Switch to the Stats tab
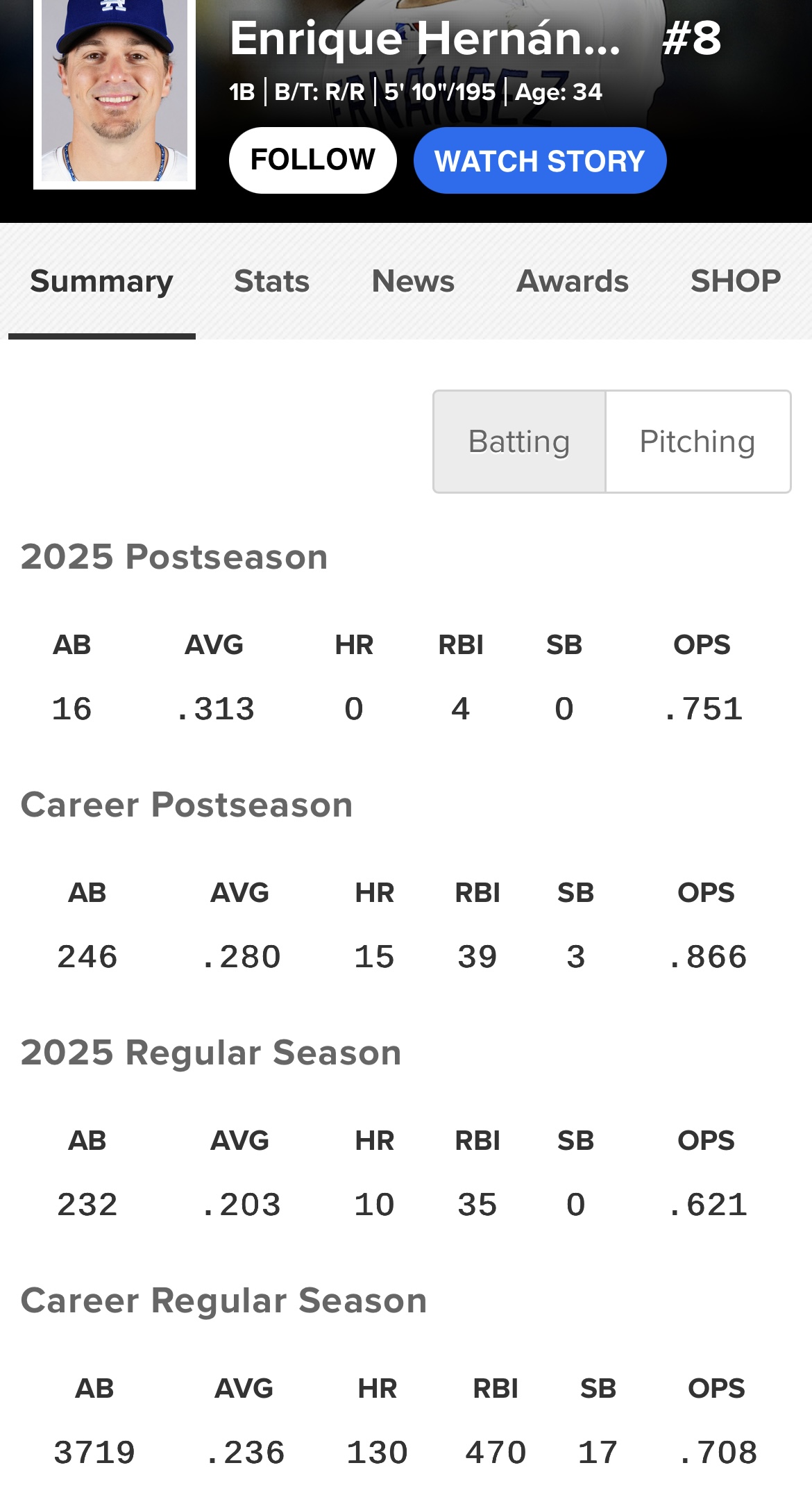812x1504 pixels. coord(271,281)
